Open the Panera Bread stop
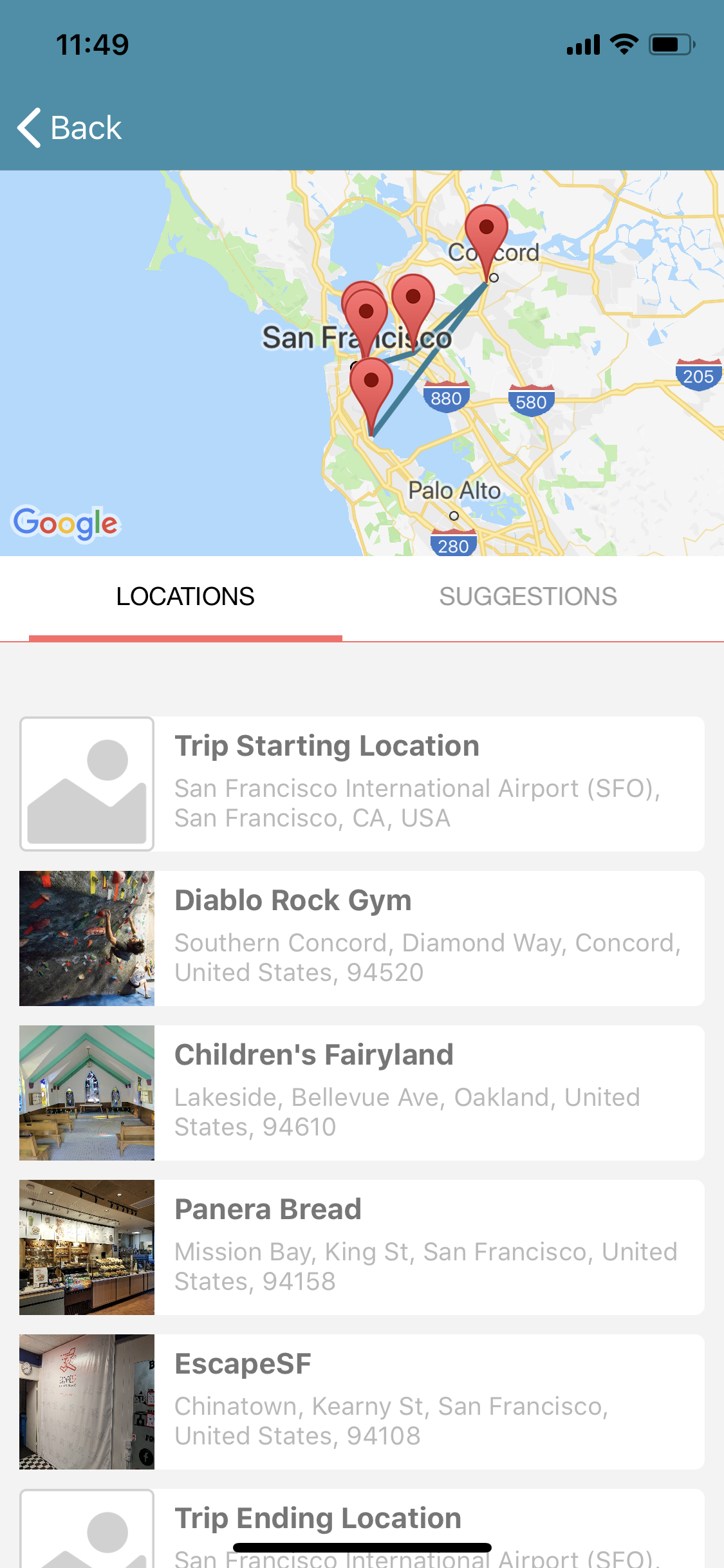 362,1247
